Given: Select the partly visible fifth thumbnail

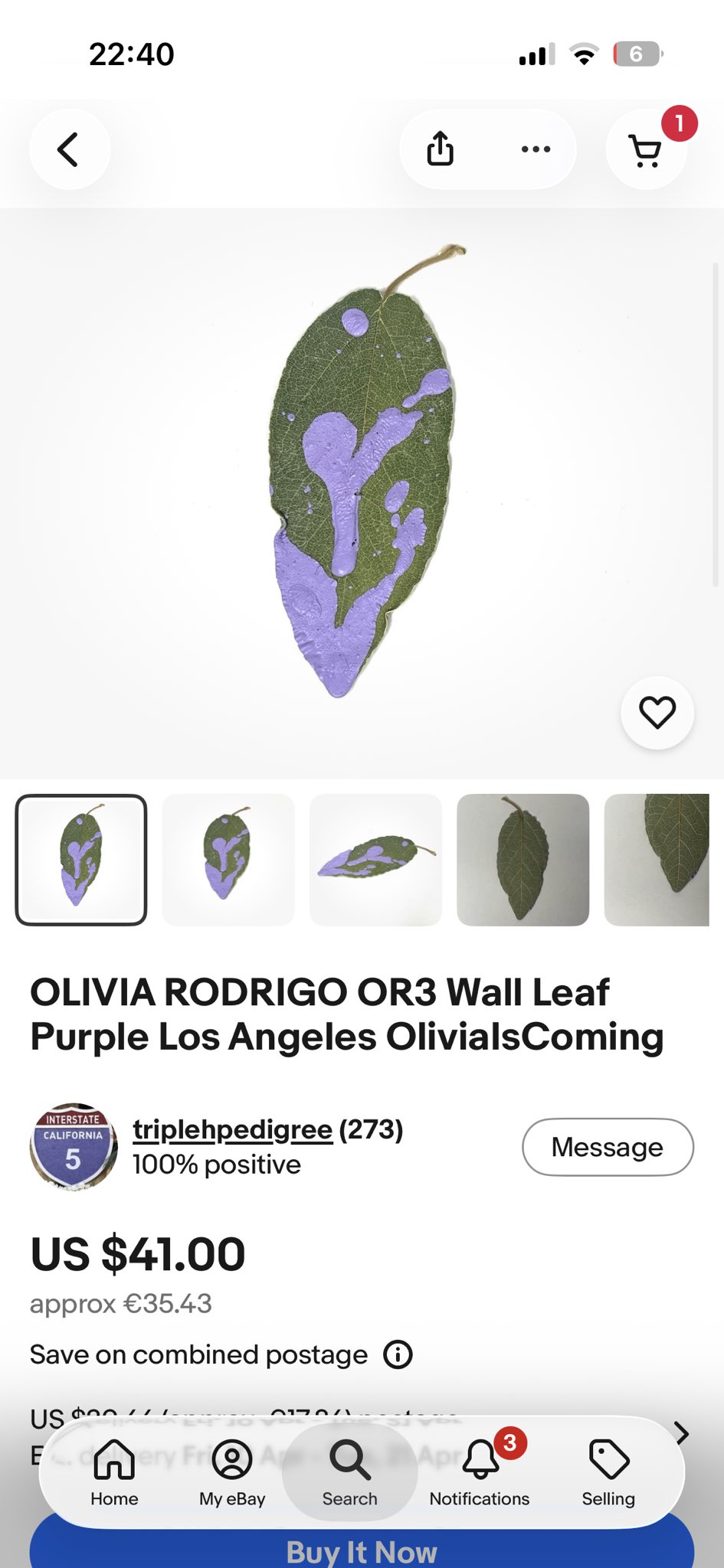Looking at the screenshot, I should coord(657,860).
